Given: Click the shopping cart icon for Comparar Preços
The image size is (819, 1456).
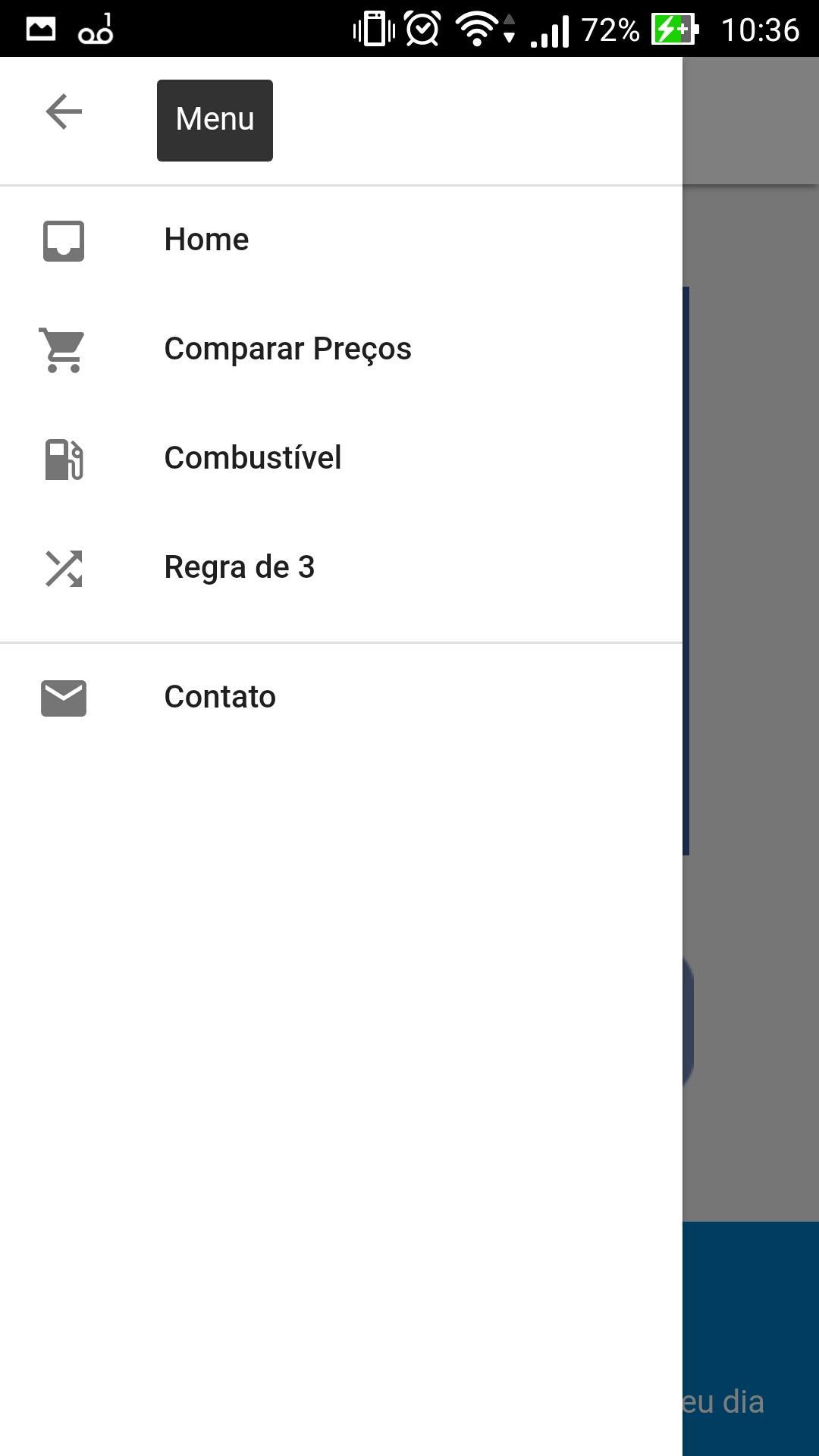Looking at the screenshot, I should coord(63,350).
